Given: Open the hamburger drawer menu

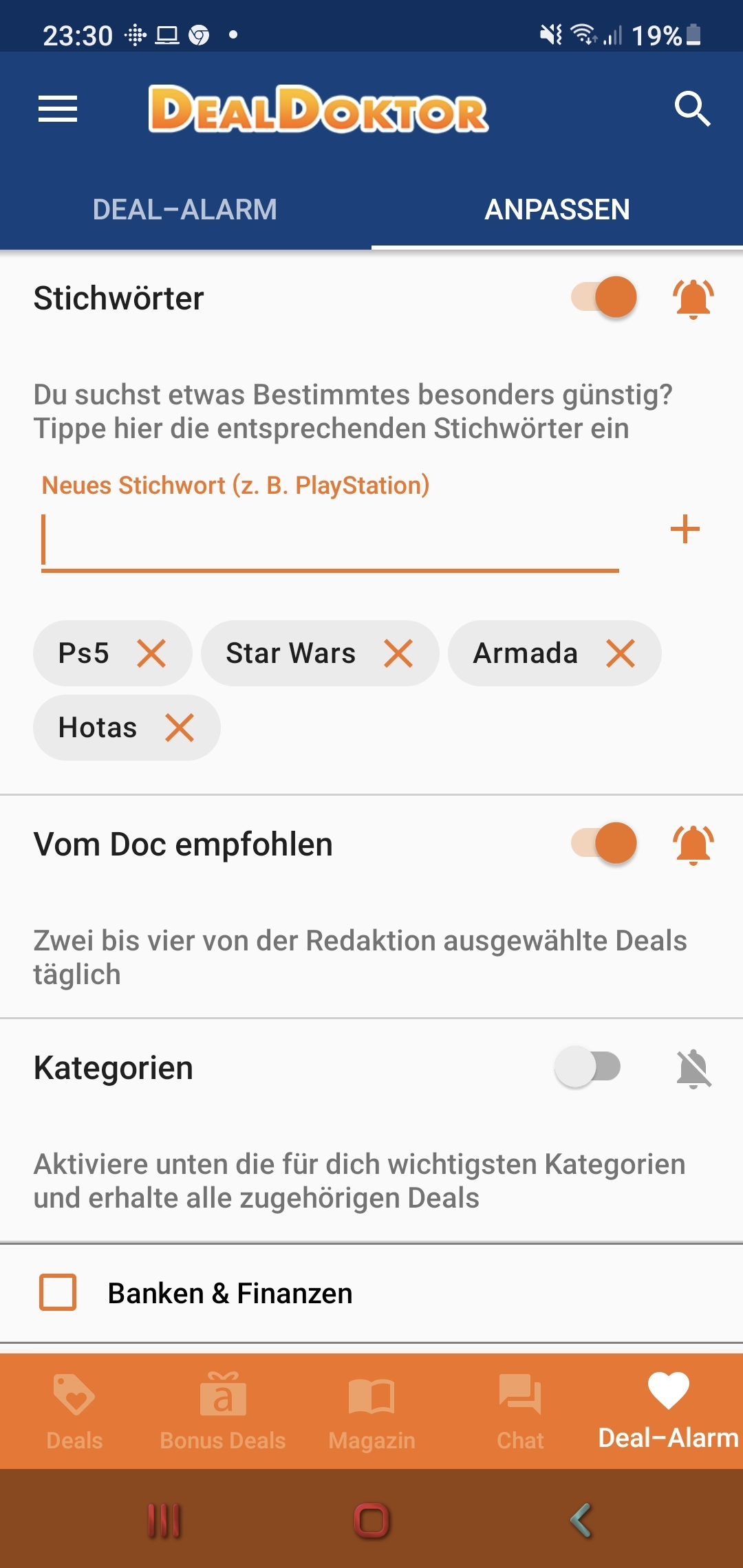Looking at the screenshot, I should click(58, 109).
